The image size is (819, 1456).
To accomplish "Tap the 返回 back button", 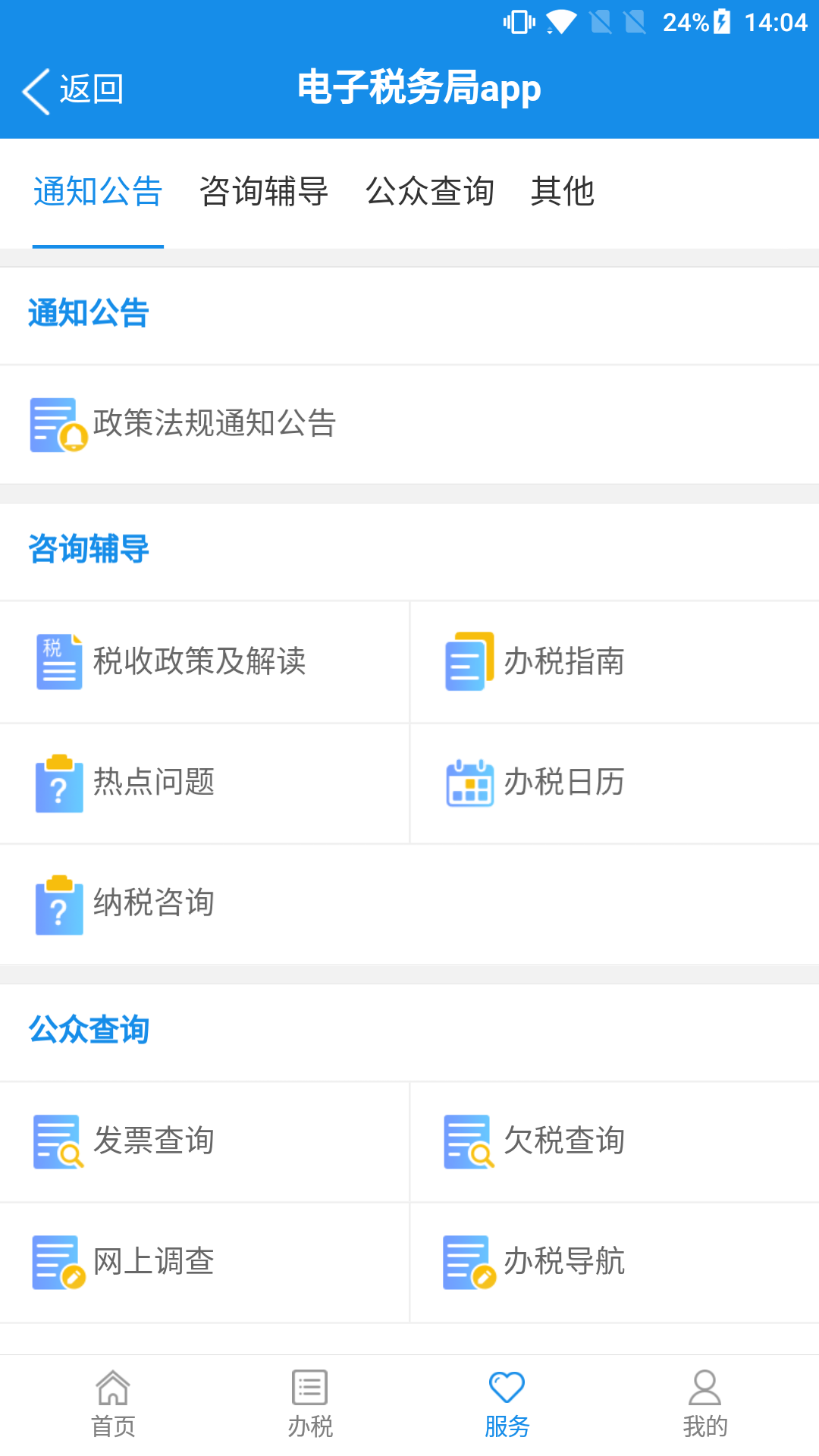I will tap(72, 89).
